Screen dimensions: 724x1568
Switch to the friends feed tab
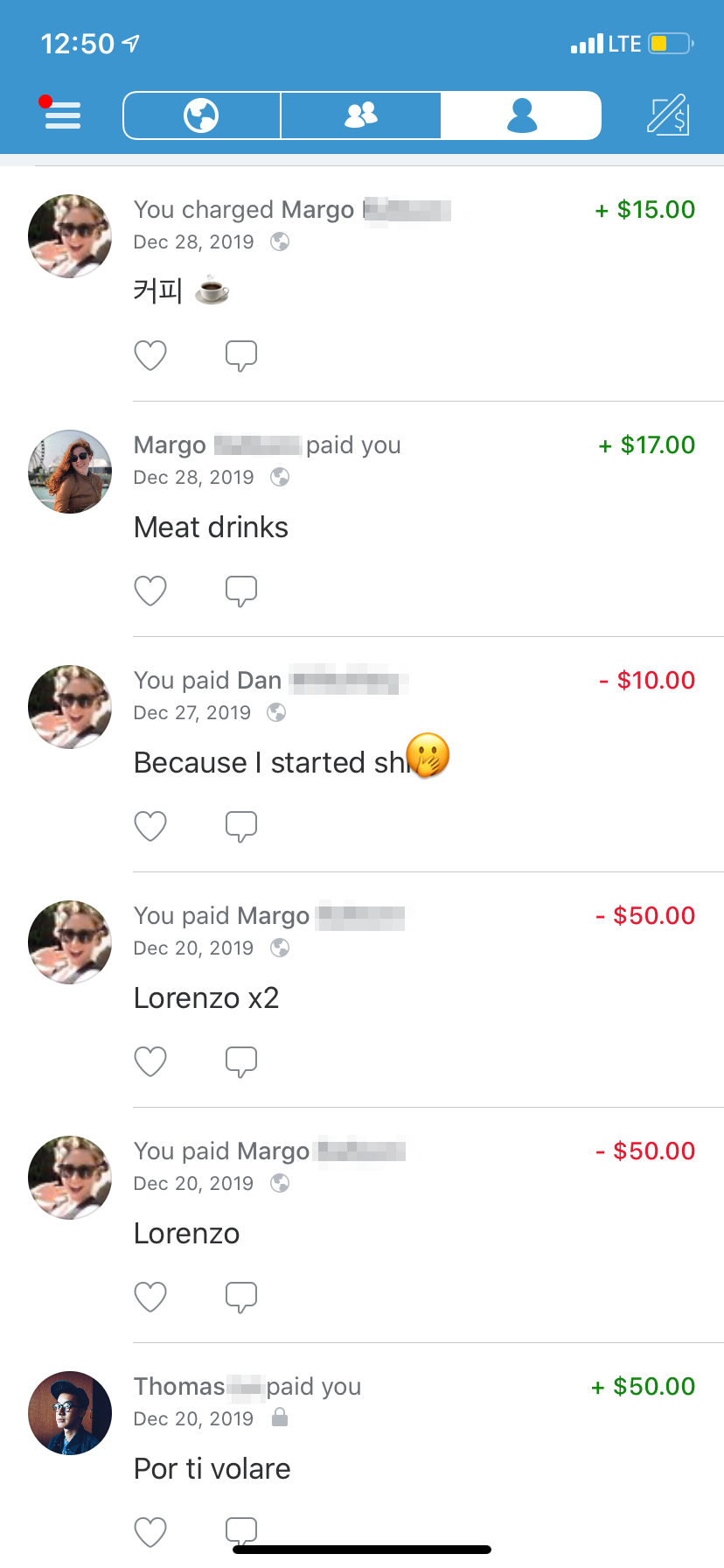point(360,115)
